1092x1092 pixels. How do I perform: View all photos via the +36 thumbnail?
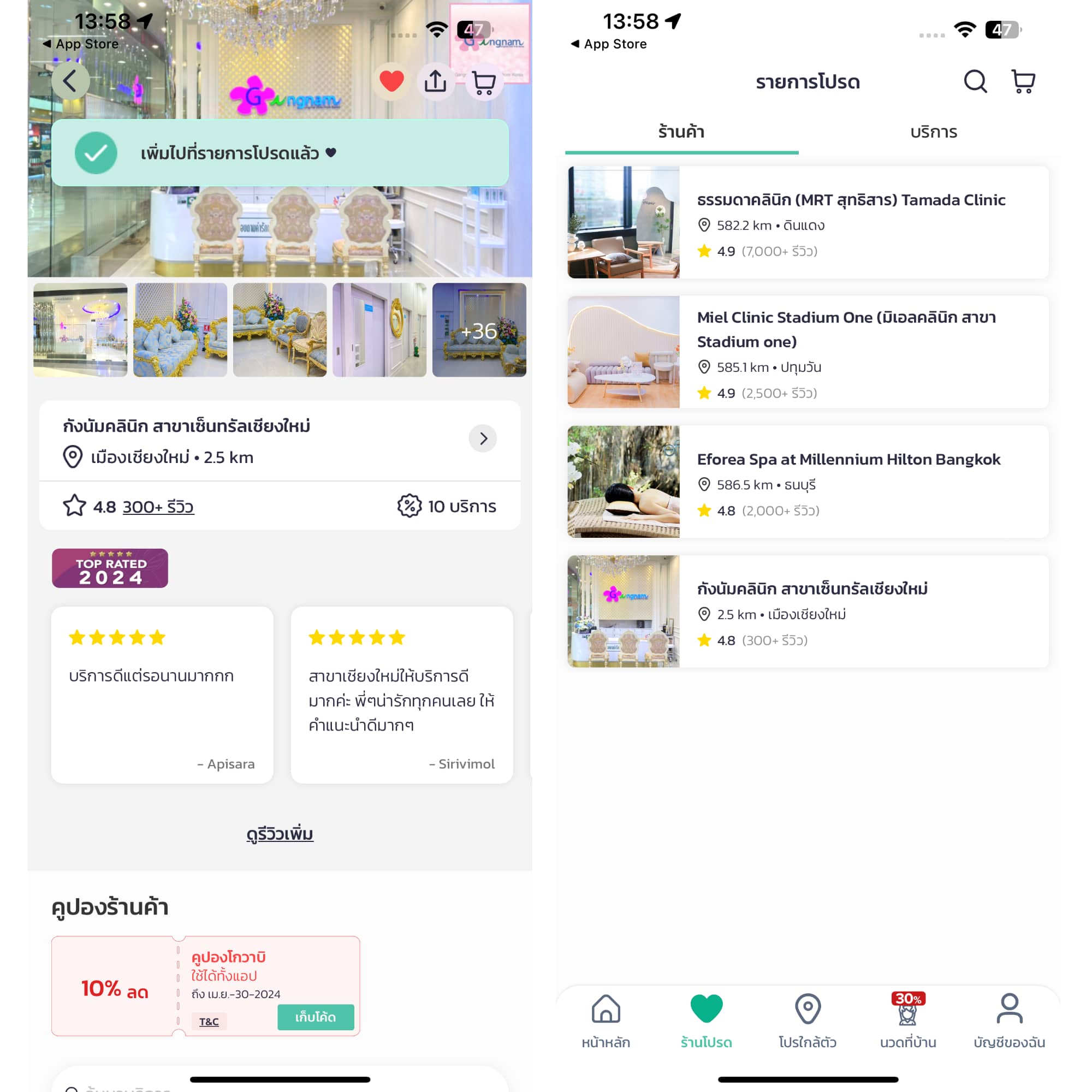(479, 330)
